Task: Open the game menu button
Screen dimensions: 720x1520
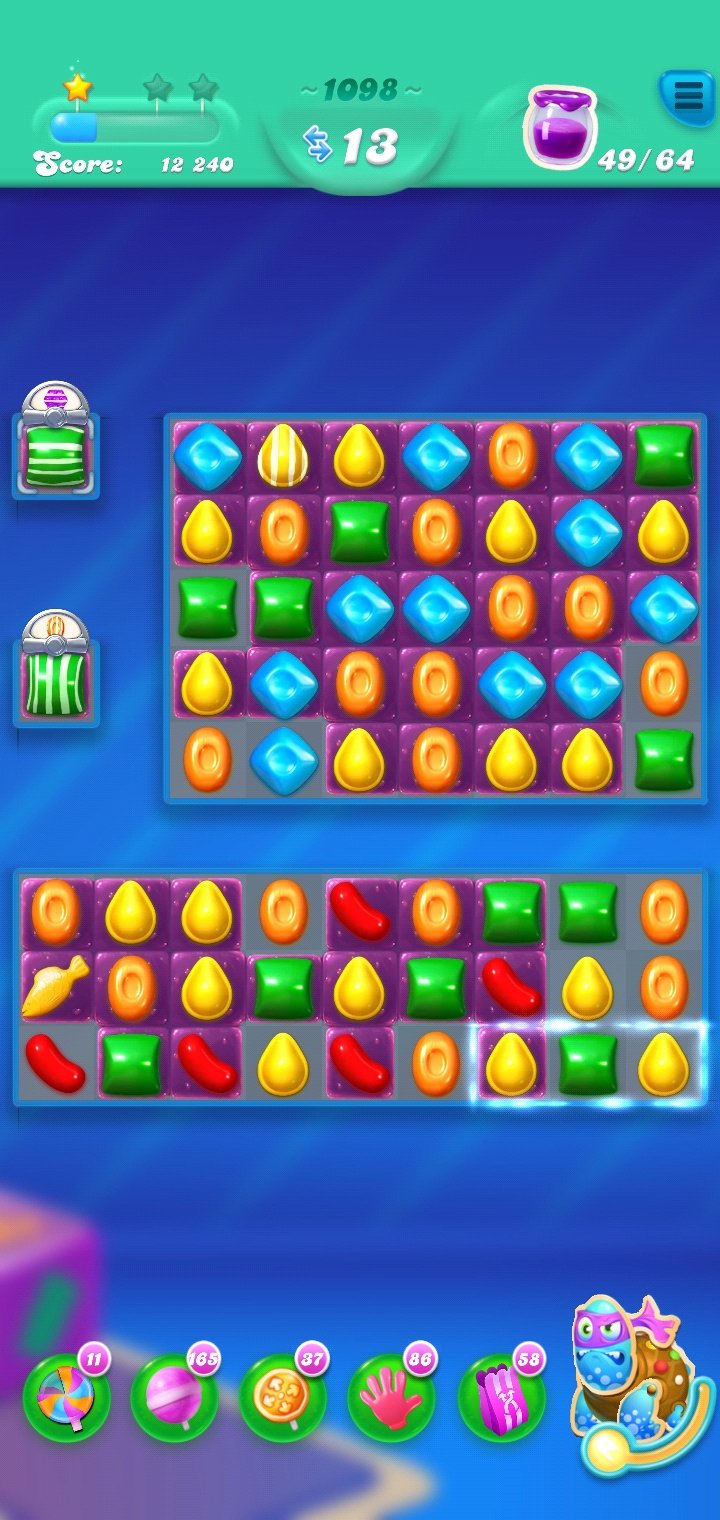Action: tap(687, 96)
